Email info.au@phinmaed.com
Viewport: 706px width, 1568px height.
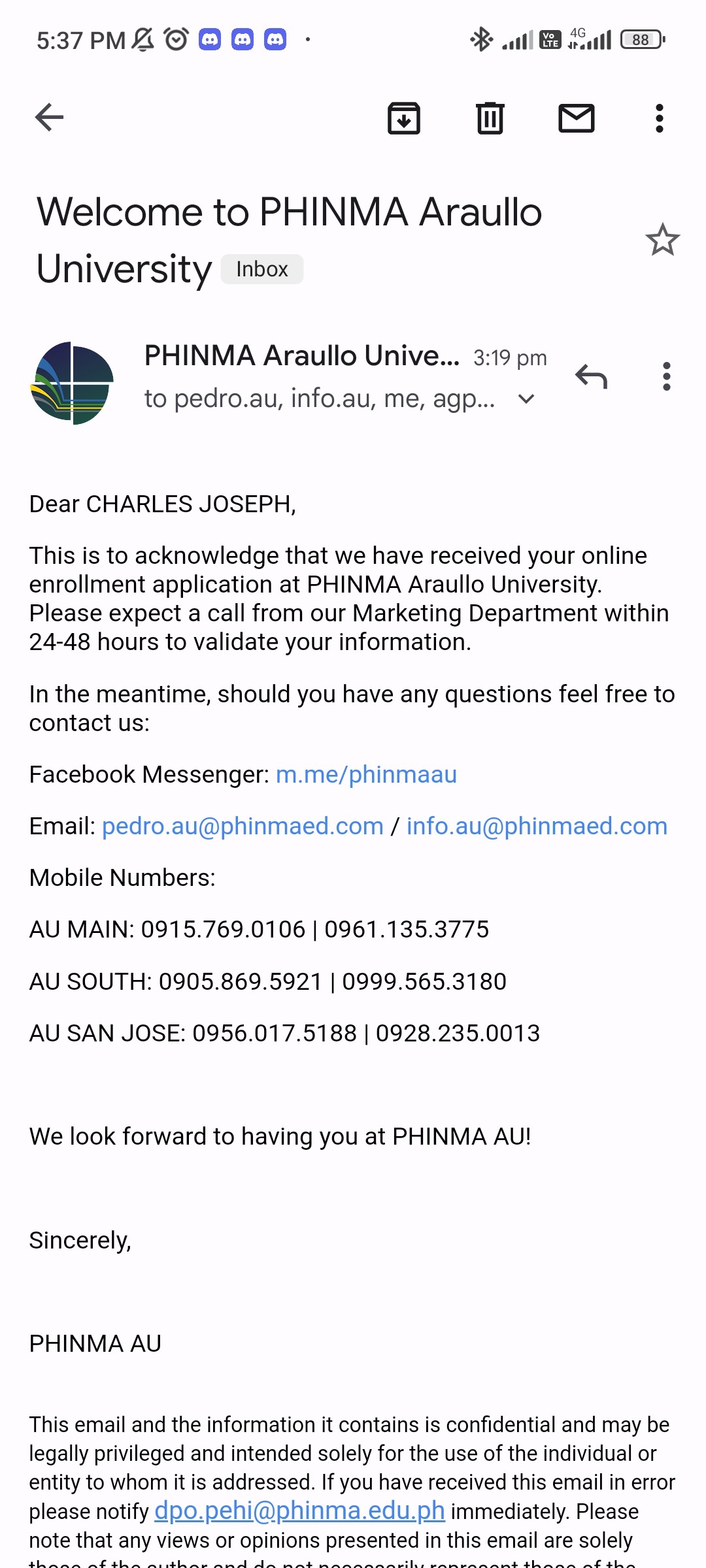point(537,826)
